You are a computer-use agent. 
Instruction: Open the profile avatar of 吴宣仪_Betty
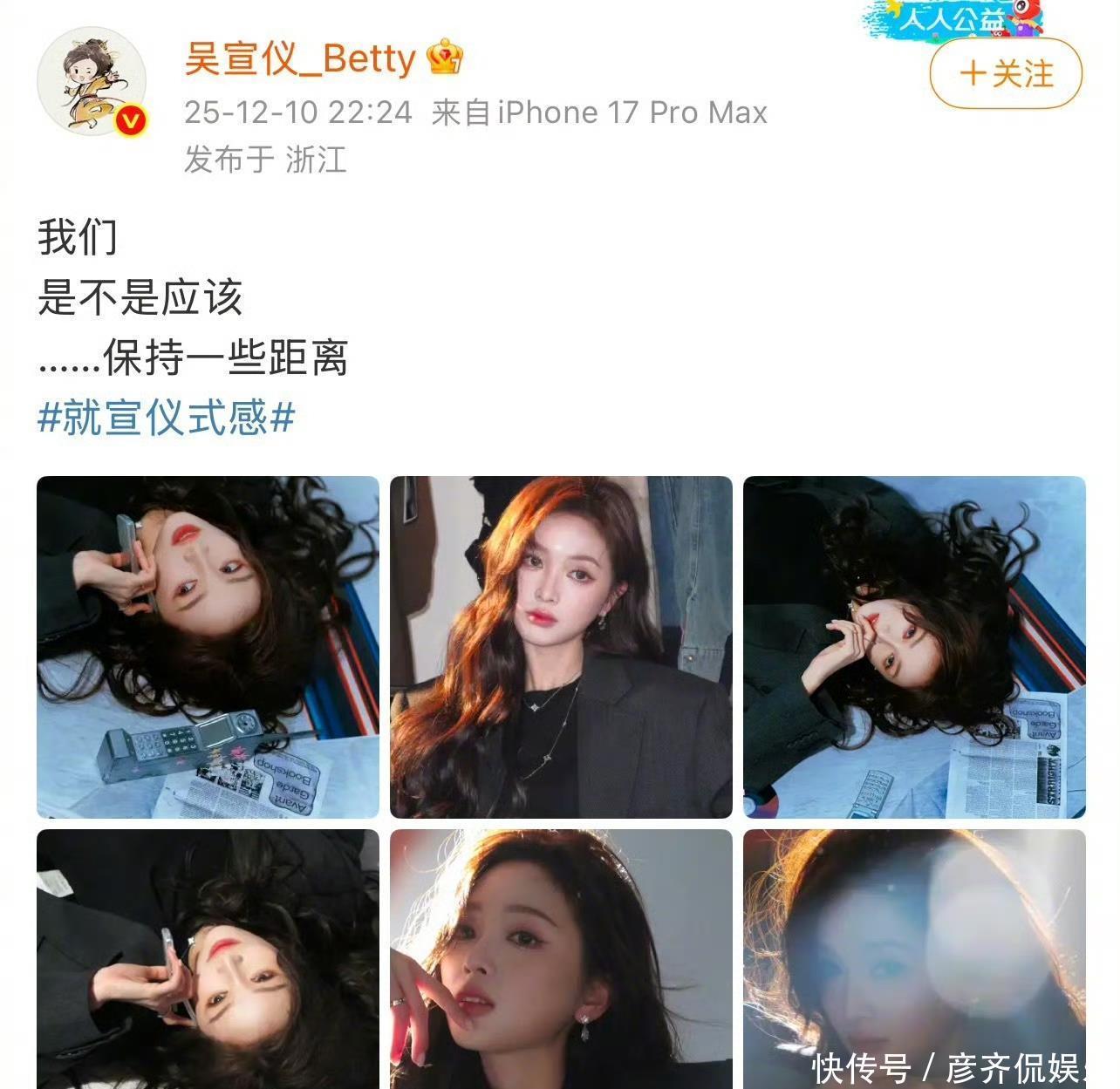click(91, 81)
